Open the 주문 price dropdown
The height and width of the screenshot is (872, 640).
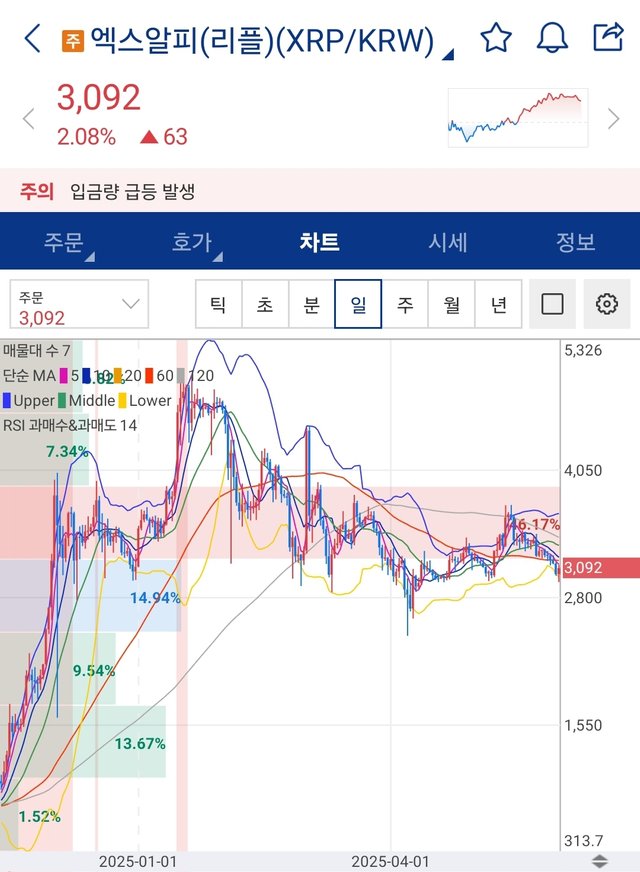click(79, 305)
